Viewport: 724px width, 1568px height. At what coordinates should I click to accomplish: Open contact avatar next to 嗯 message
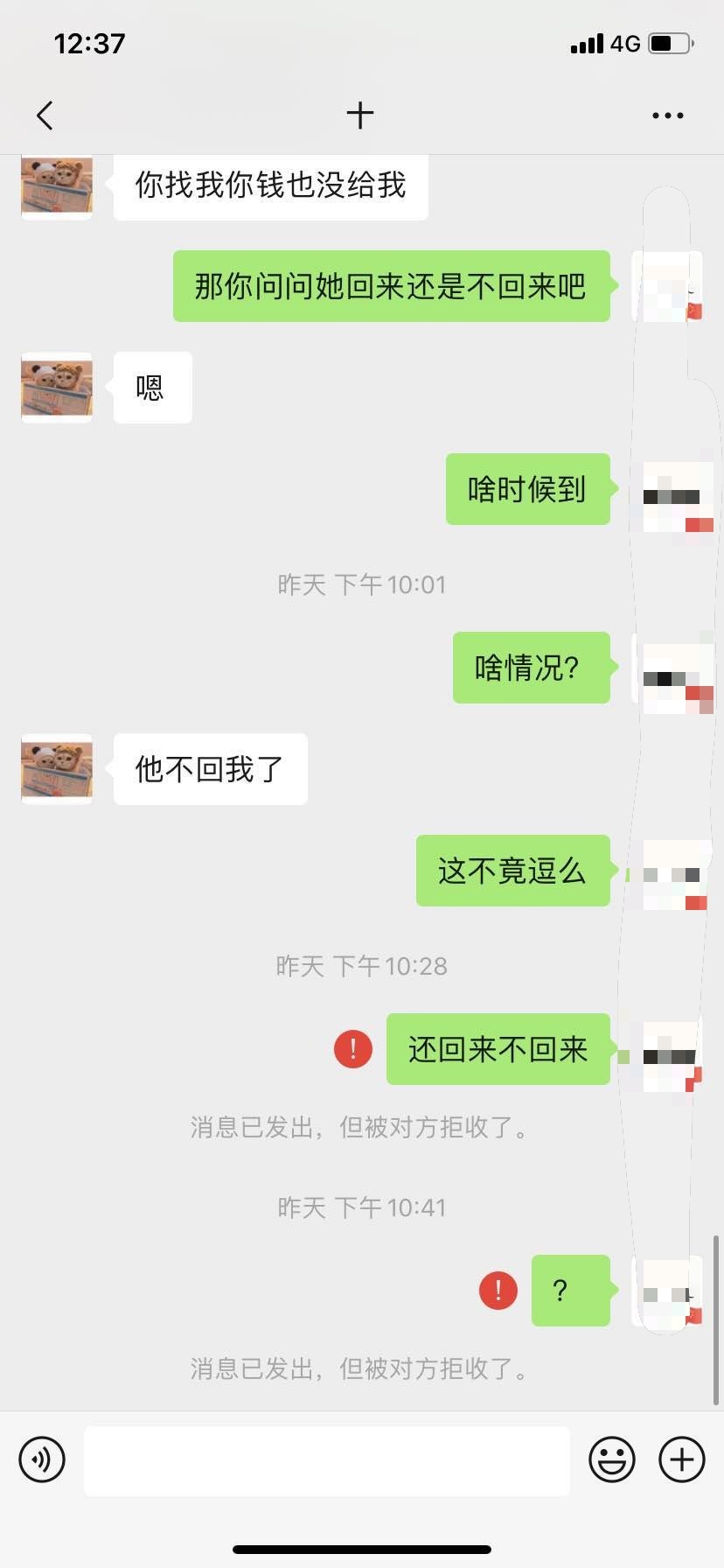[x=57, y=388]
